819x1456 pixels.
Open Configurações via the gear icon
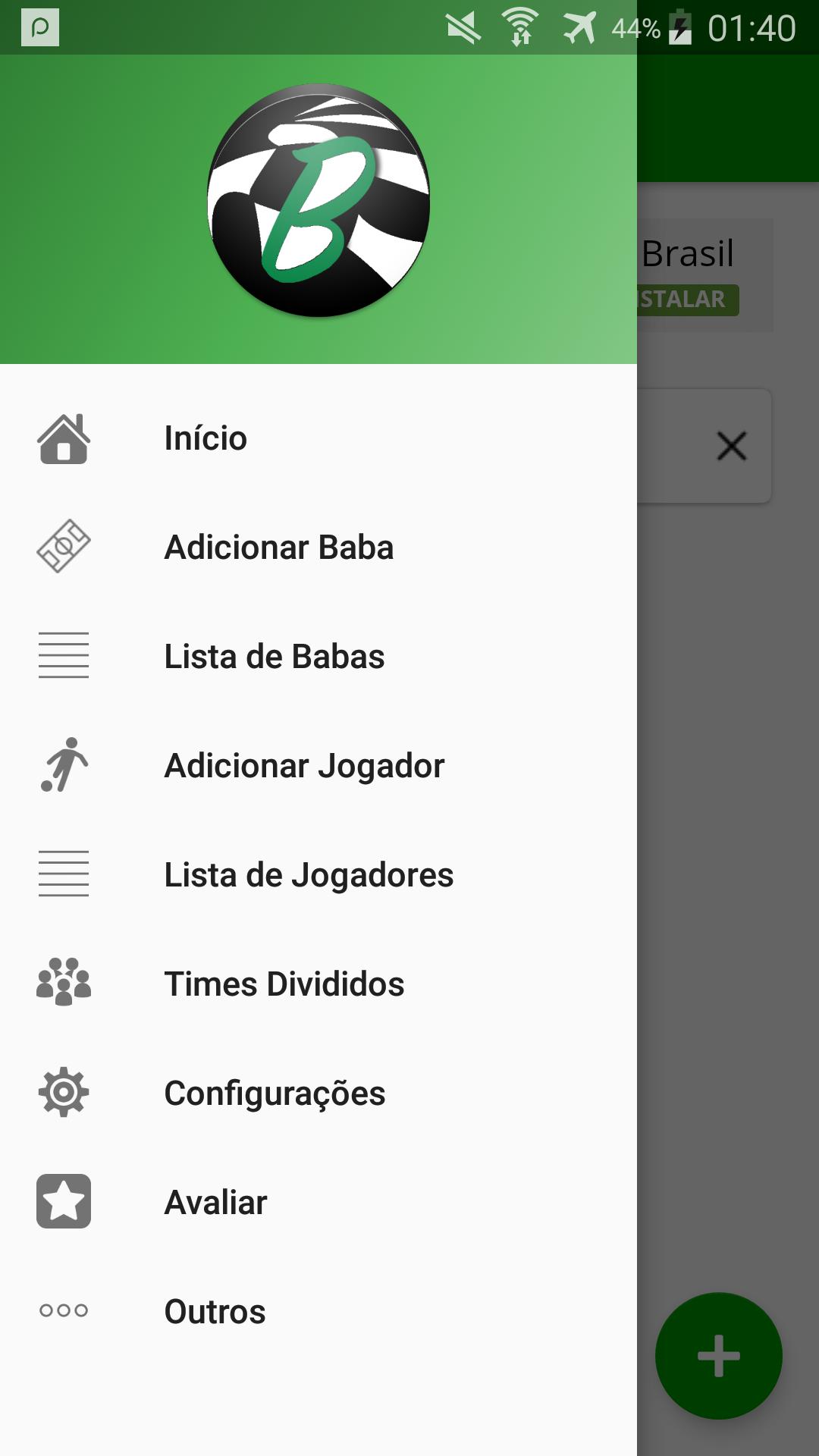(64, 1093)
